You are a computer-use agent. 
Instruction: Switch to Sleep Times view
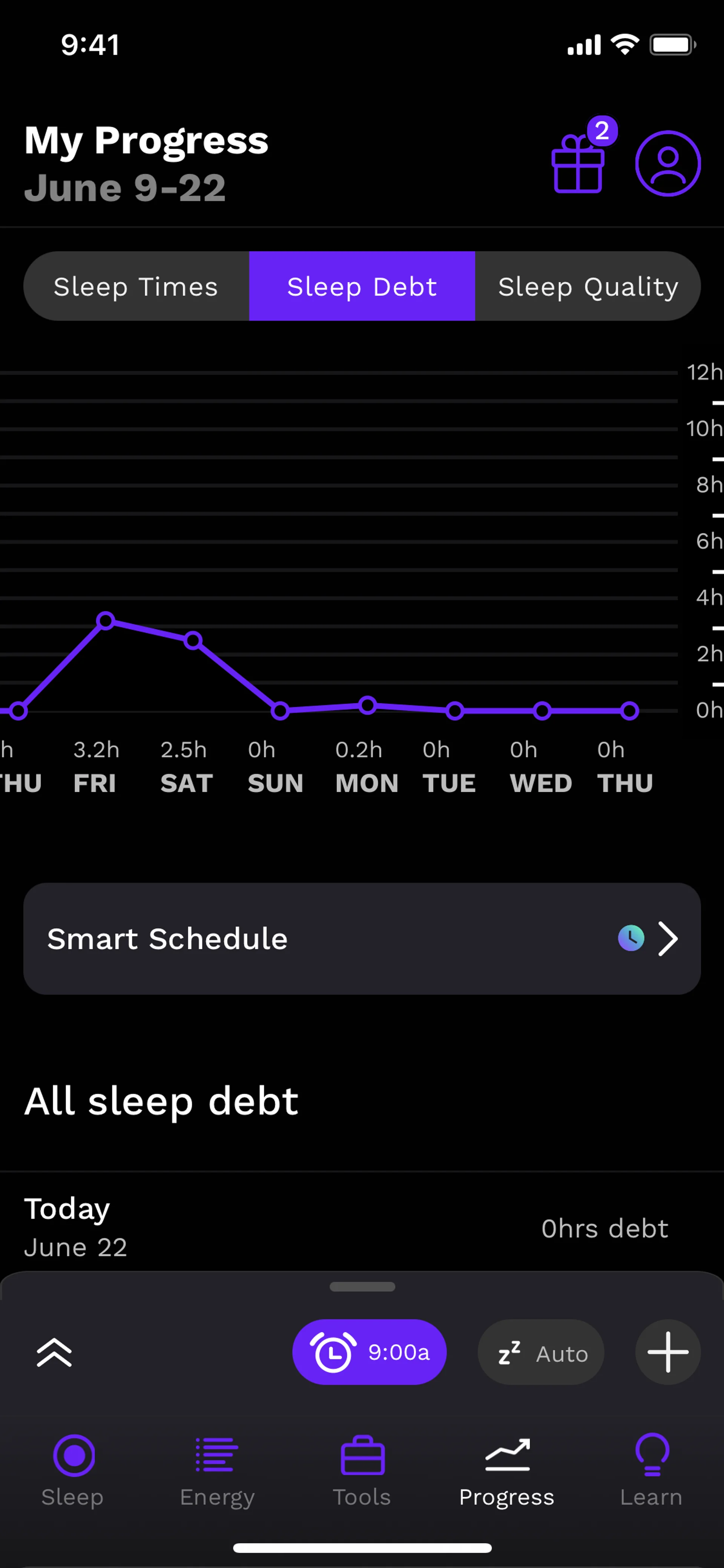click(136, 286)
